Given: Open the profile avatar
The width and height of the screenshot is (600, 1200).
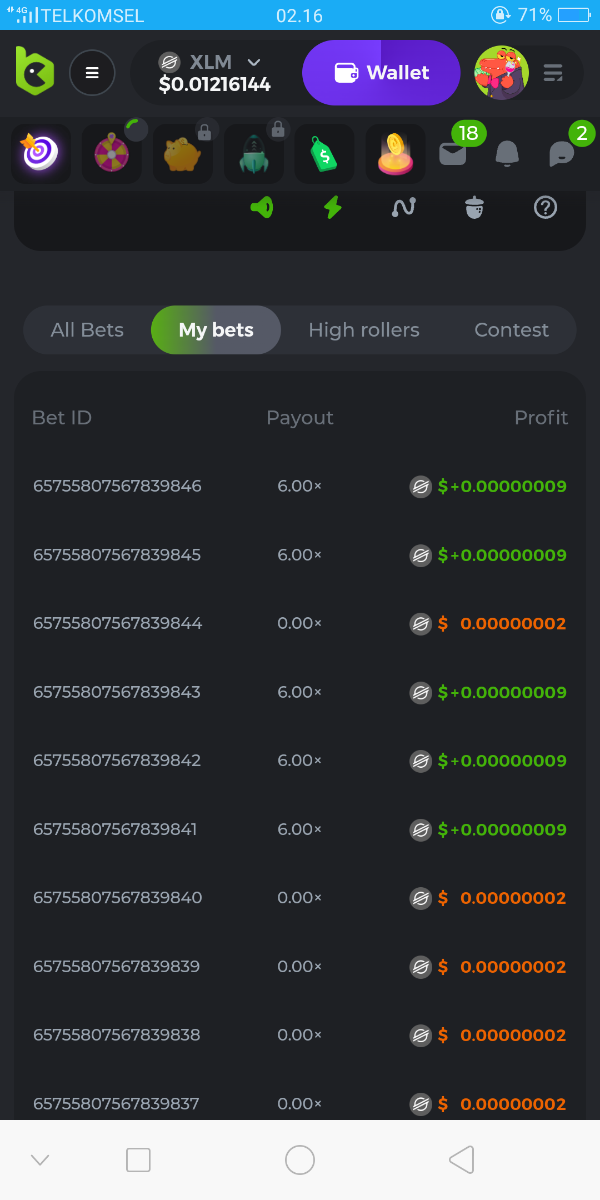Looking at the screenshot, I should click(501, 73).
